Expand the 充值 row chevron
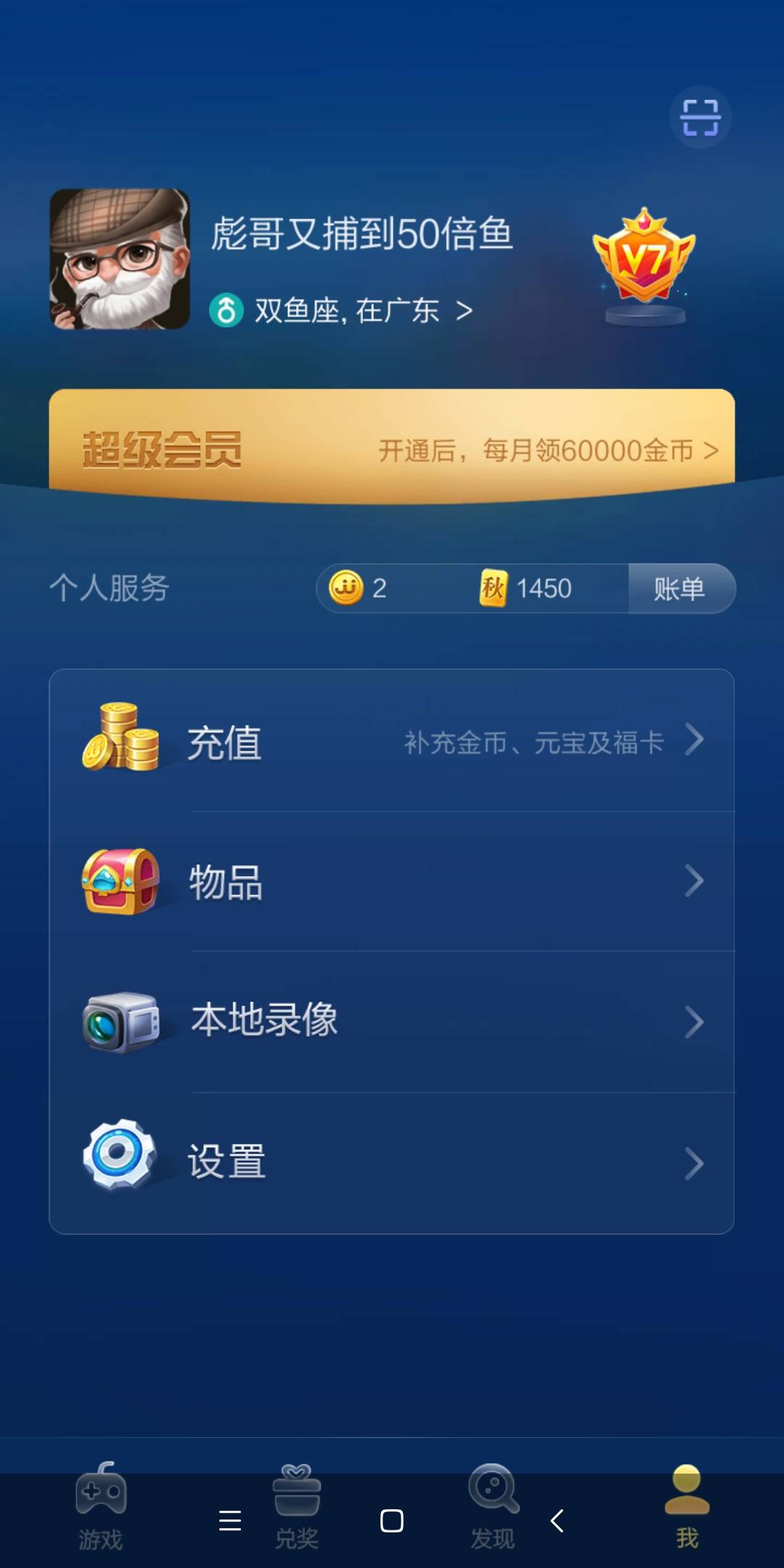This screenshot has width=784, height=1568. pos(695,740)
